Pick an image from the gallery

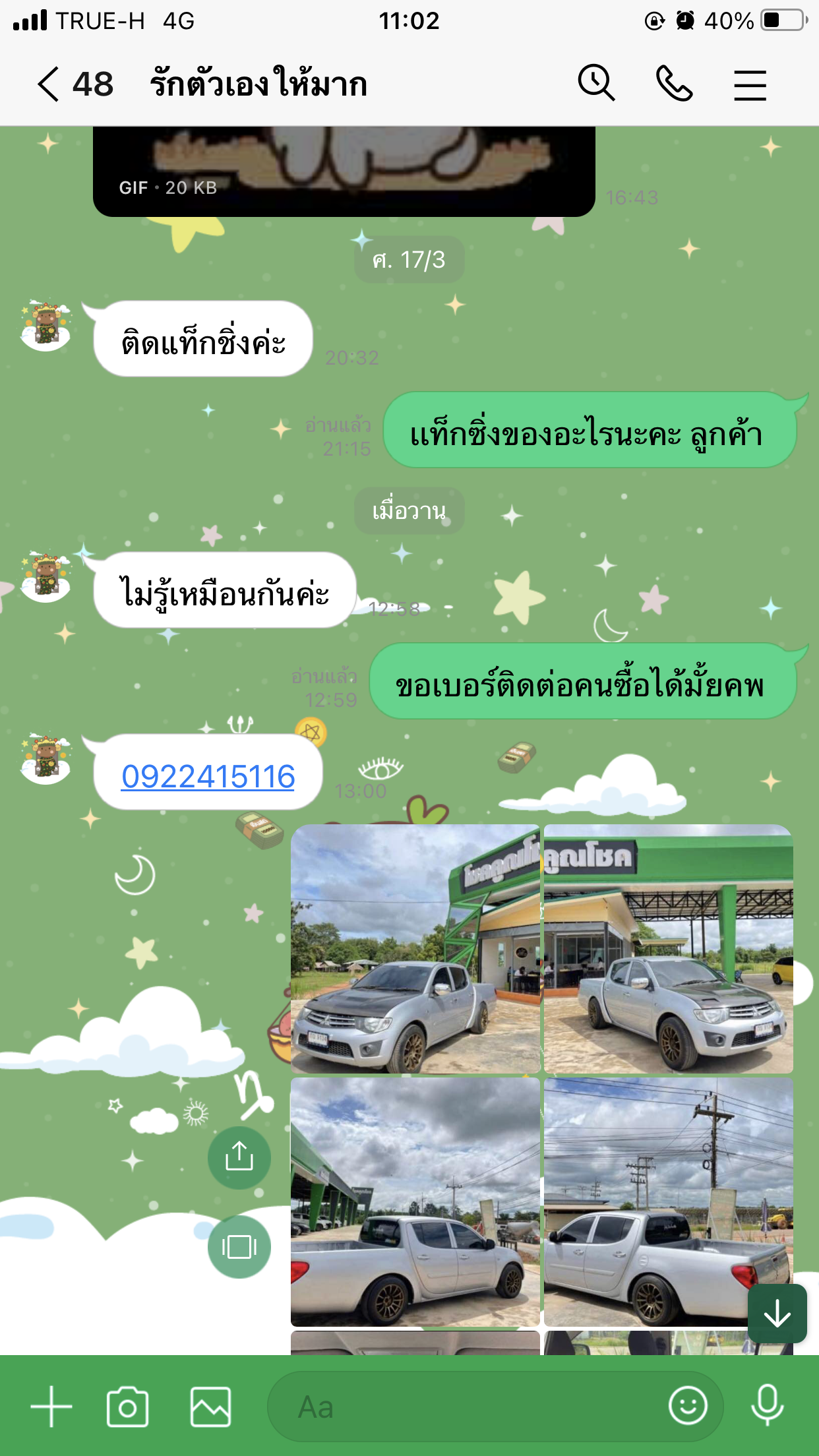pyautogui.click(x=210, y=1407)
